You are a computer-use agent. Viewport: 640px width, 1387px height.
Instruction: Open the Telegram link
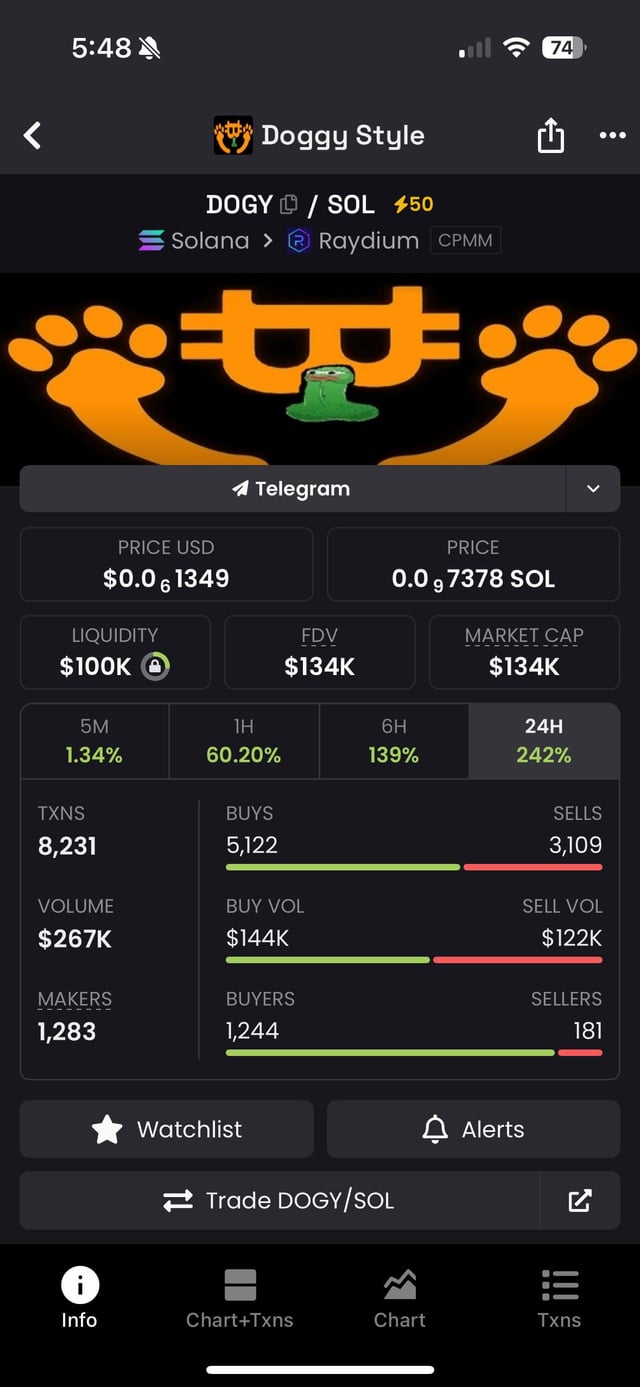(292, 488)
